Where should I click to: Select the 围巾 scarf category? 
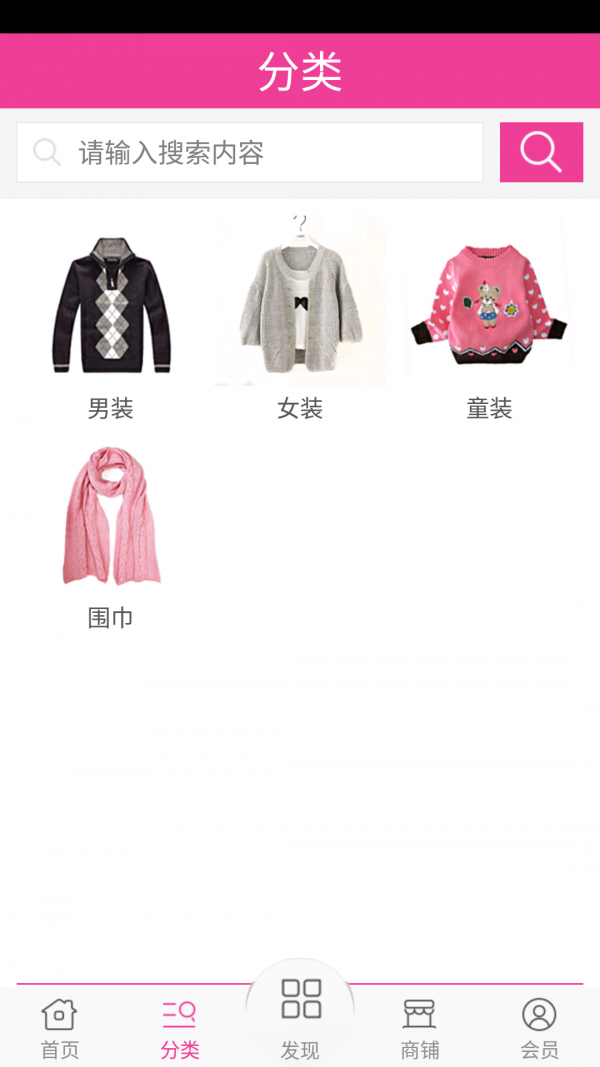coord(111,530)
